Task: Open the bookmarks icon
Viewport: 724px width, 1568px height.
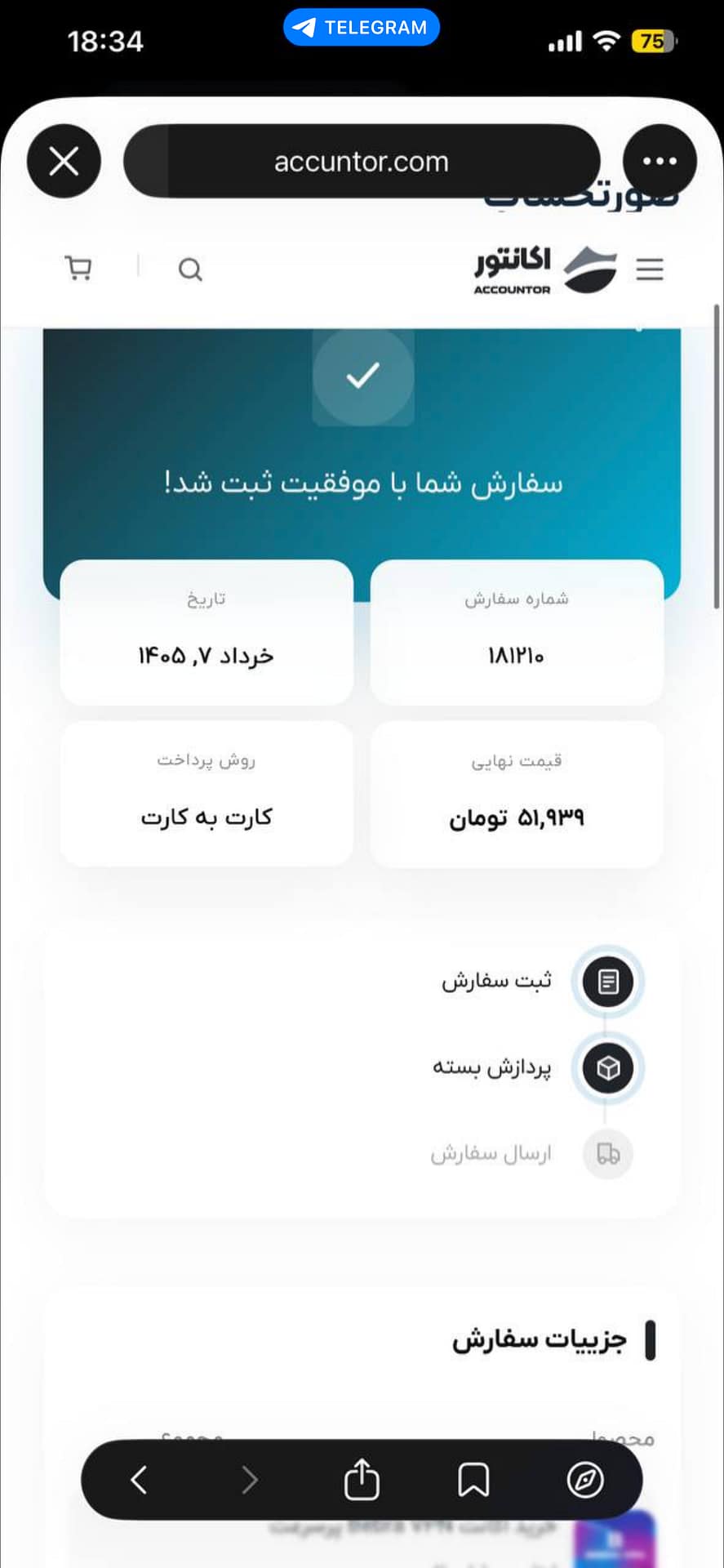Action: click(473, 1479)
